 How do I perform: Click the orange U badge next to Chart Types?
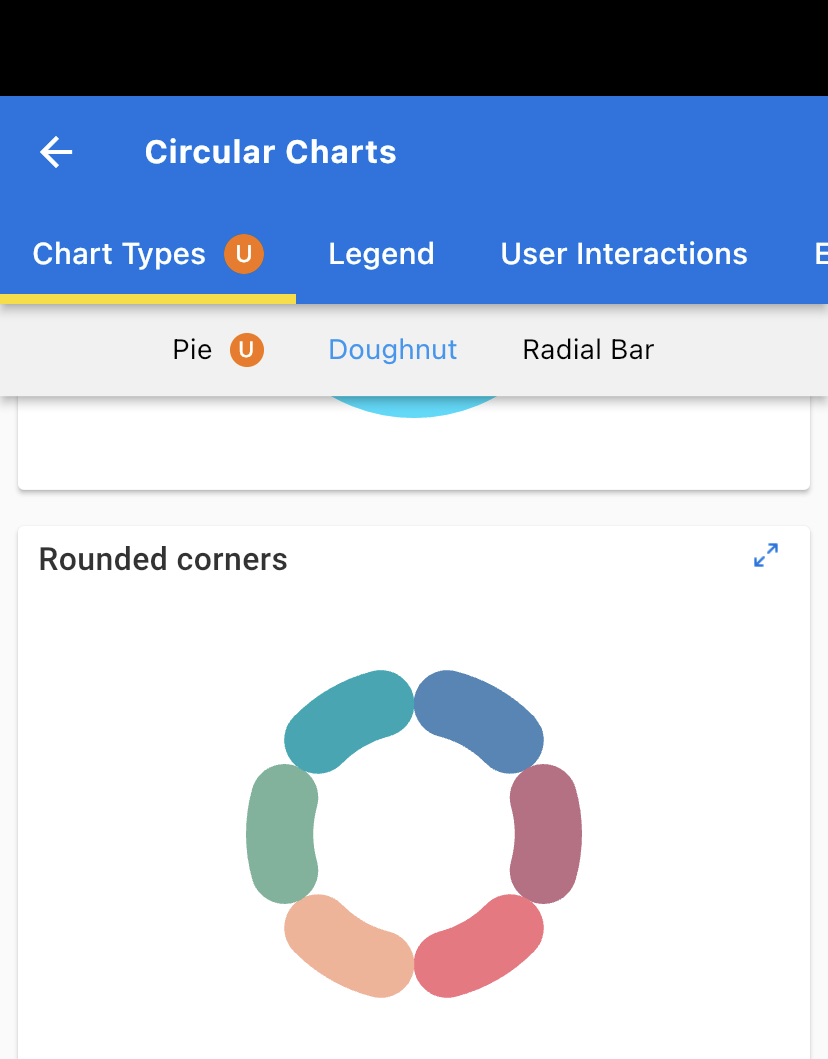click(x=244, y=254)
